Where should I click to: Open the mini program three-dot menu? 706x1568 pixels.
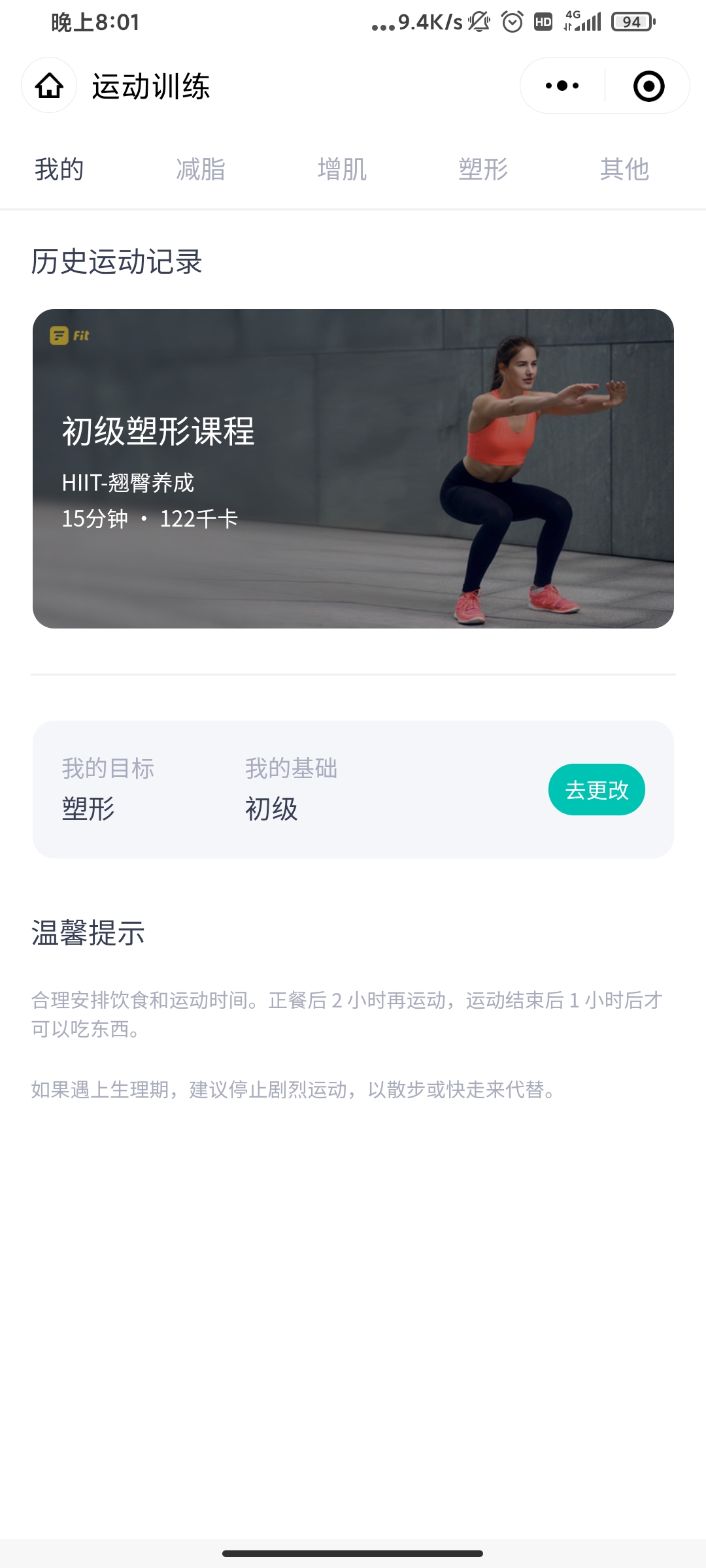pos(562,86)
